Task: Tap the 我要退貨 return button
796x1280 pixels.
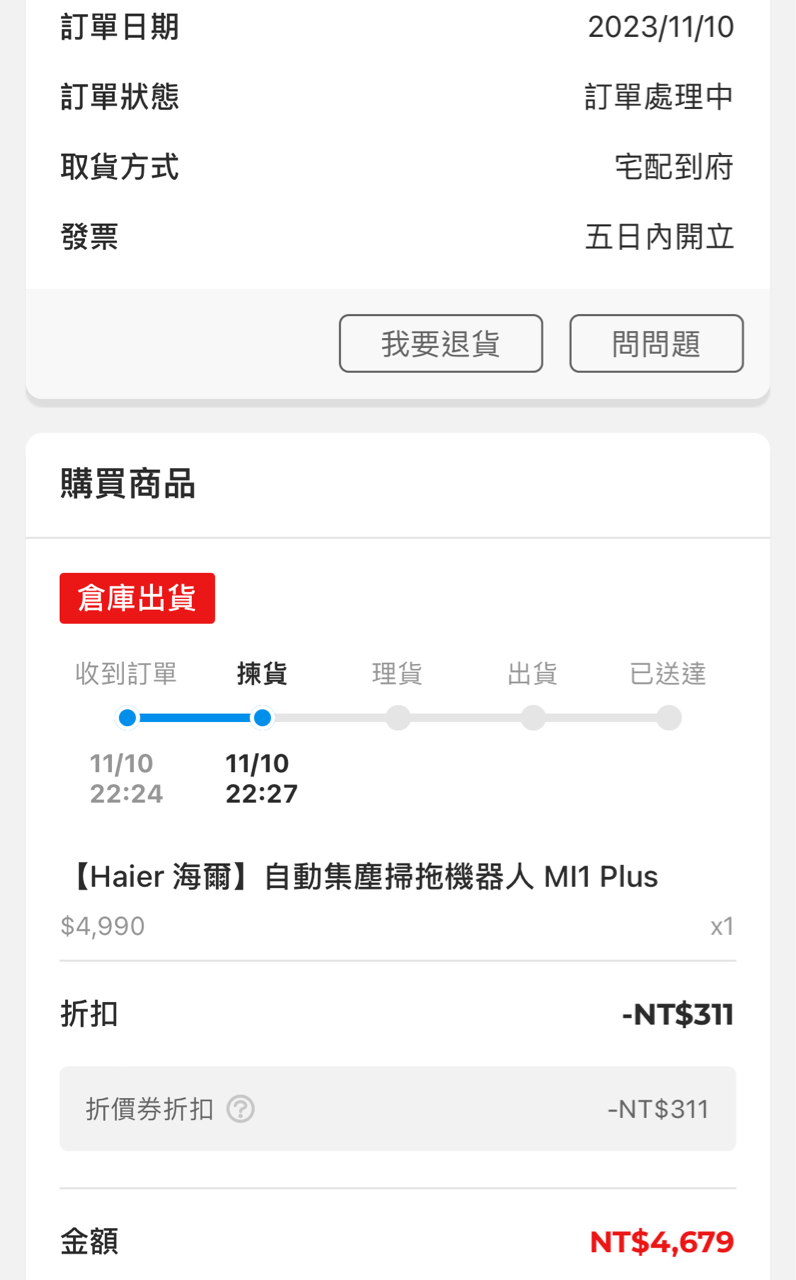Action: pos(441,344)
